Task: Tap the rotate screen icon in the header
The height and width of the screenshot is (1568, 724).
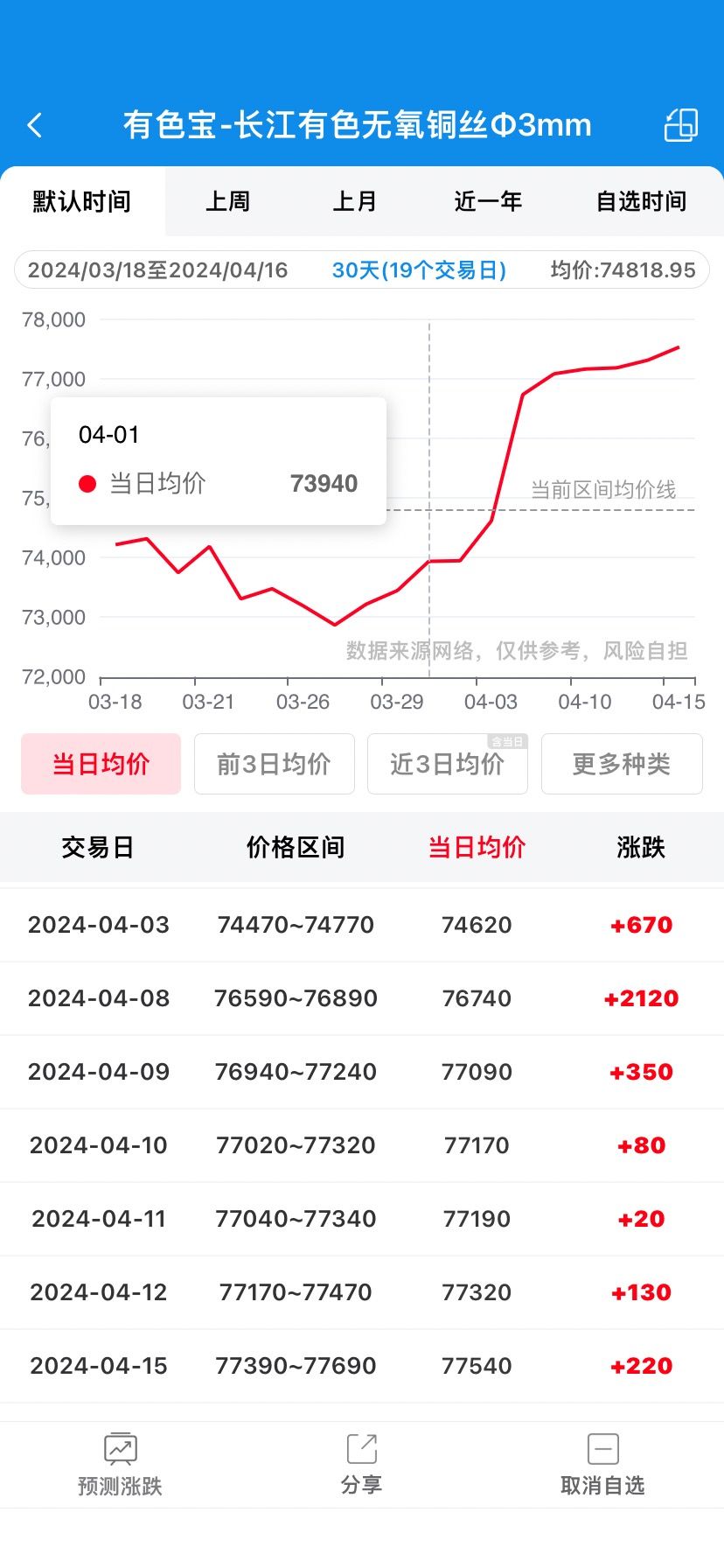Action: tap(681, 125)
